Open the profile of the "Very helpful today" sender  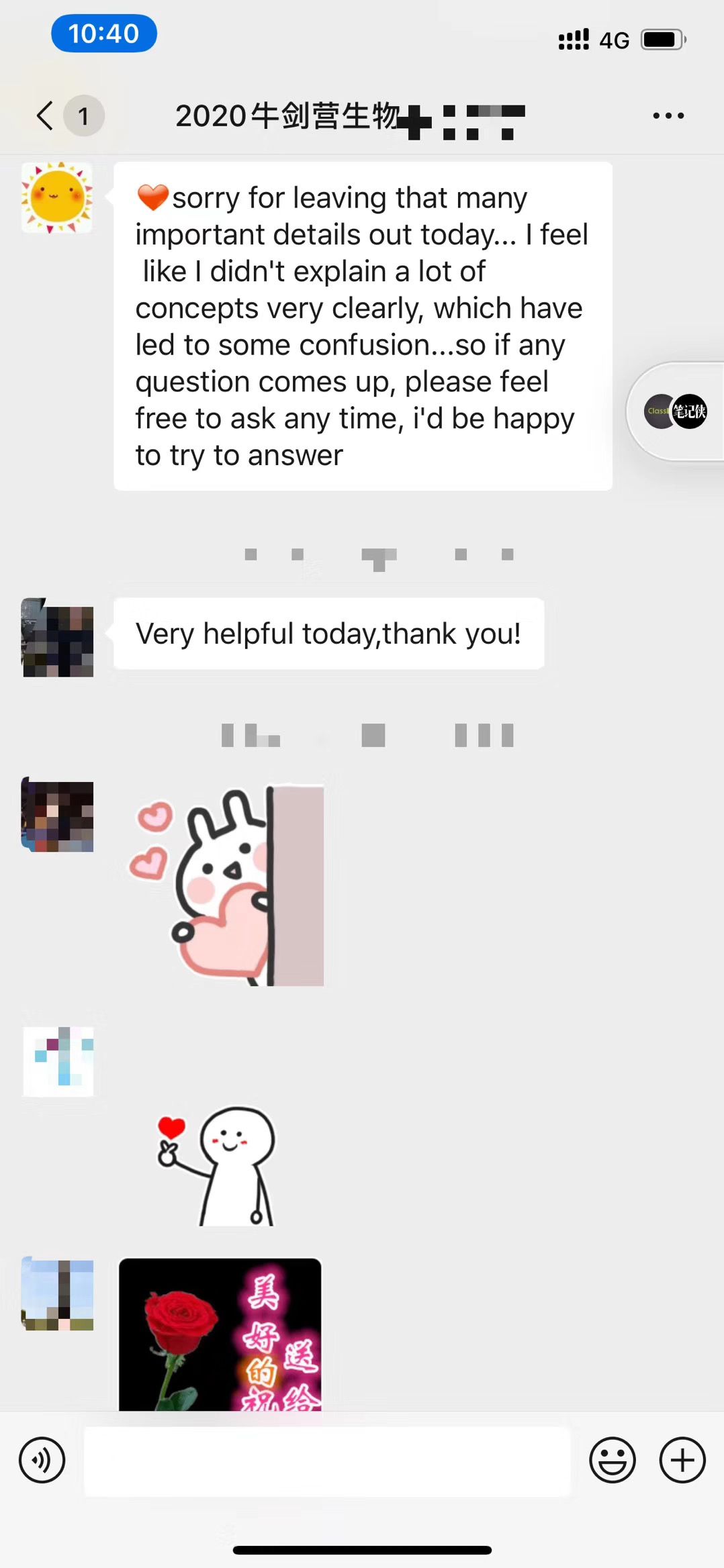pyautogui.click(x=57, y=638)
